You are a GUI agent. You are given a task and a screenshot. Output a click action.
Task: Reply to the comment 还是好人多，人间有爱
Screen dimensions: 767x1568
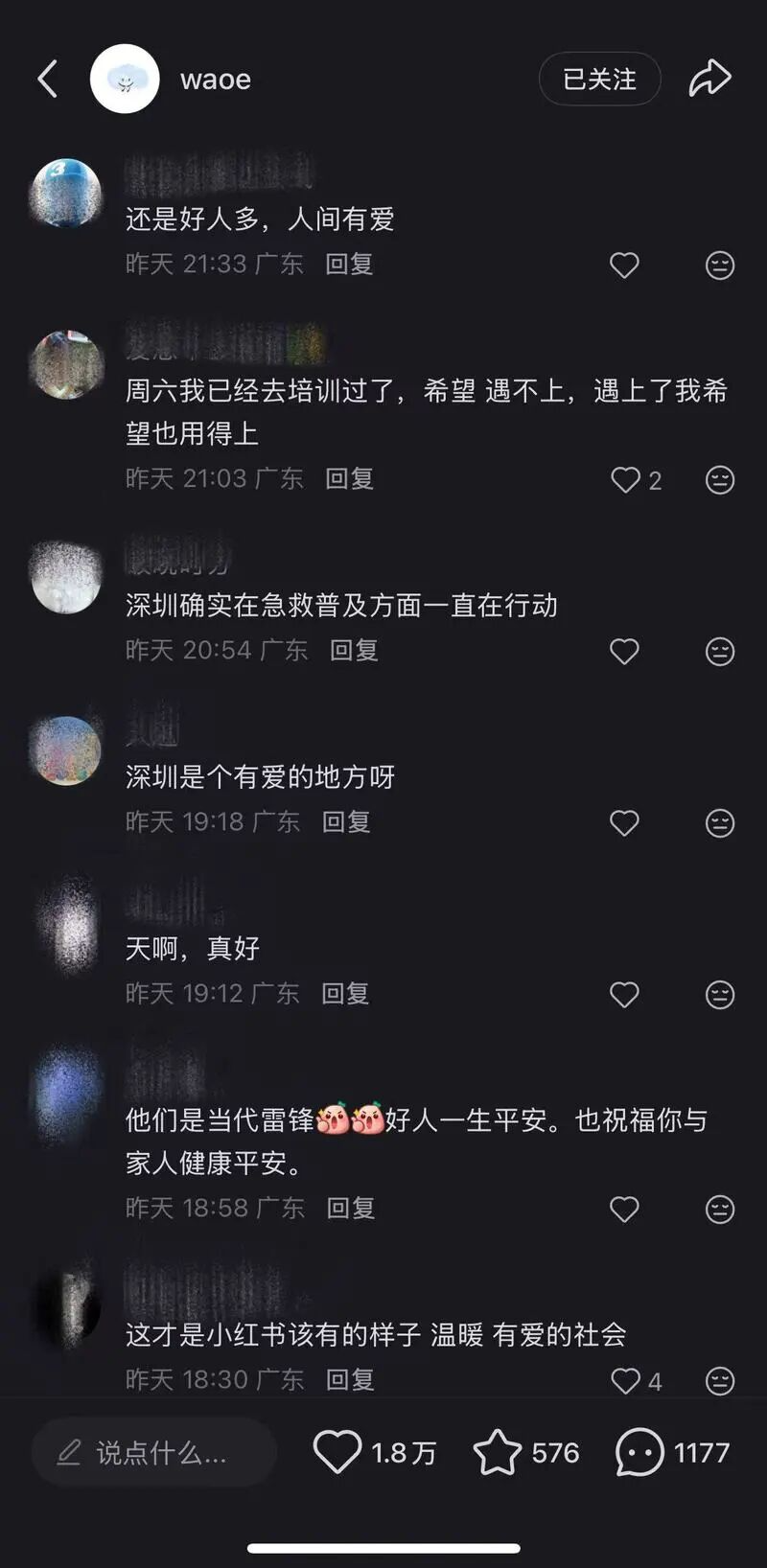pos(349,264)
